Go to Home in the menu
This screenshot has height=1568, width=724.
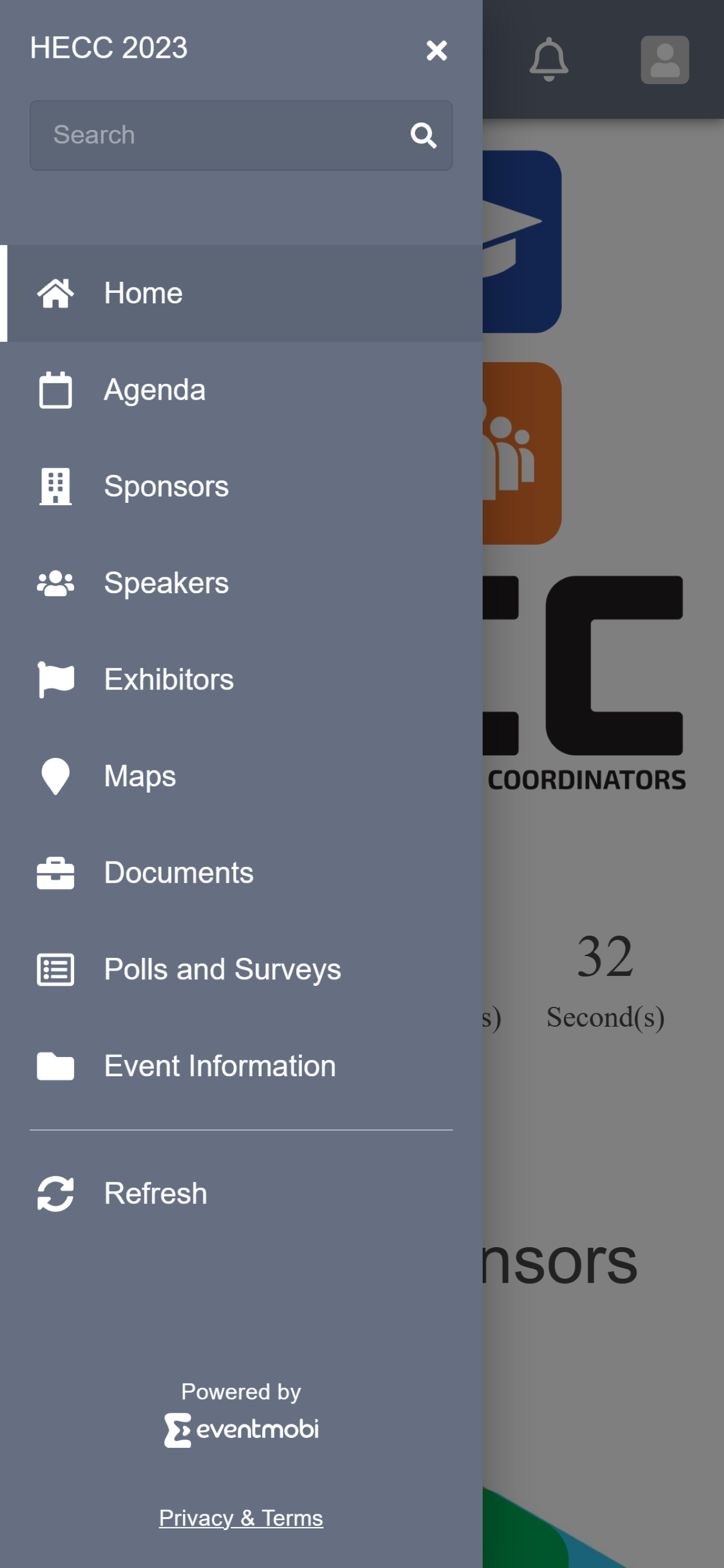coord(241,293)
